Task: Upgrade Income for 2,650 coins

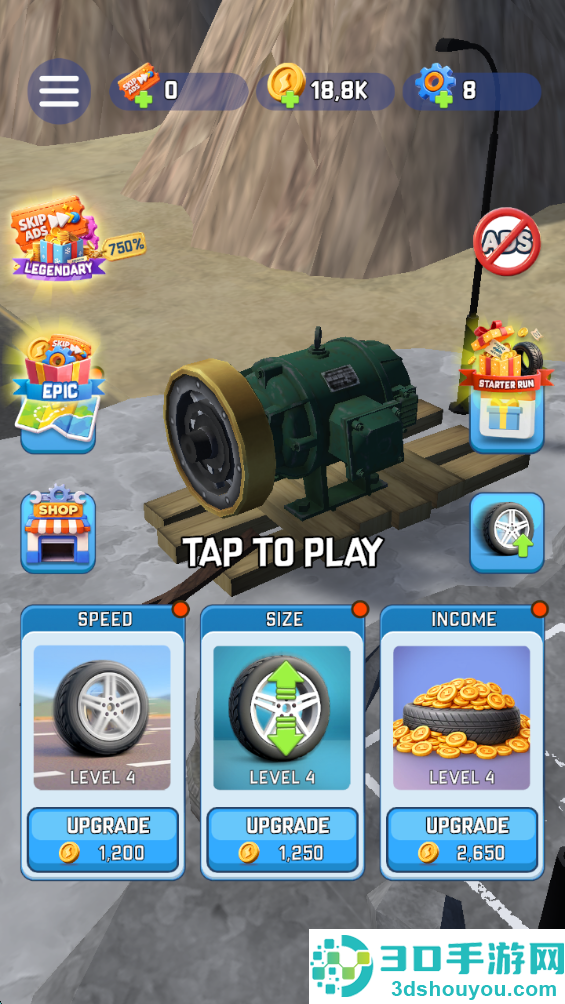Action: [462, 839]
